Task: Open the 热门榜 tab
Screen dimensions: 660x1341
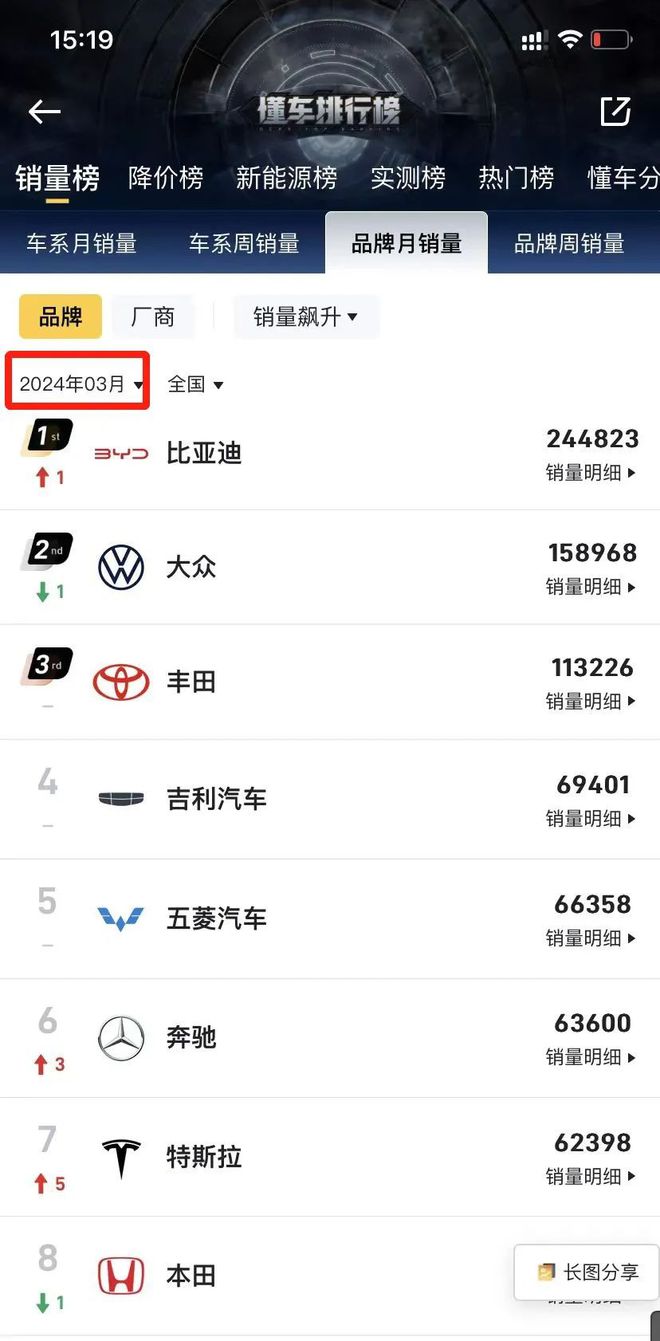Action: point(516,178)
